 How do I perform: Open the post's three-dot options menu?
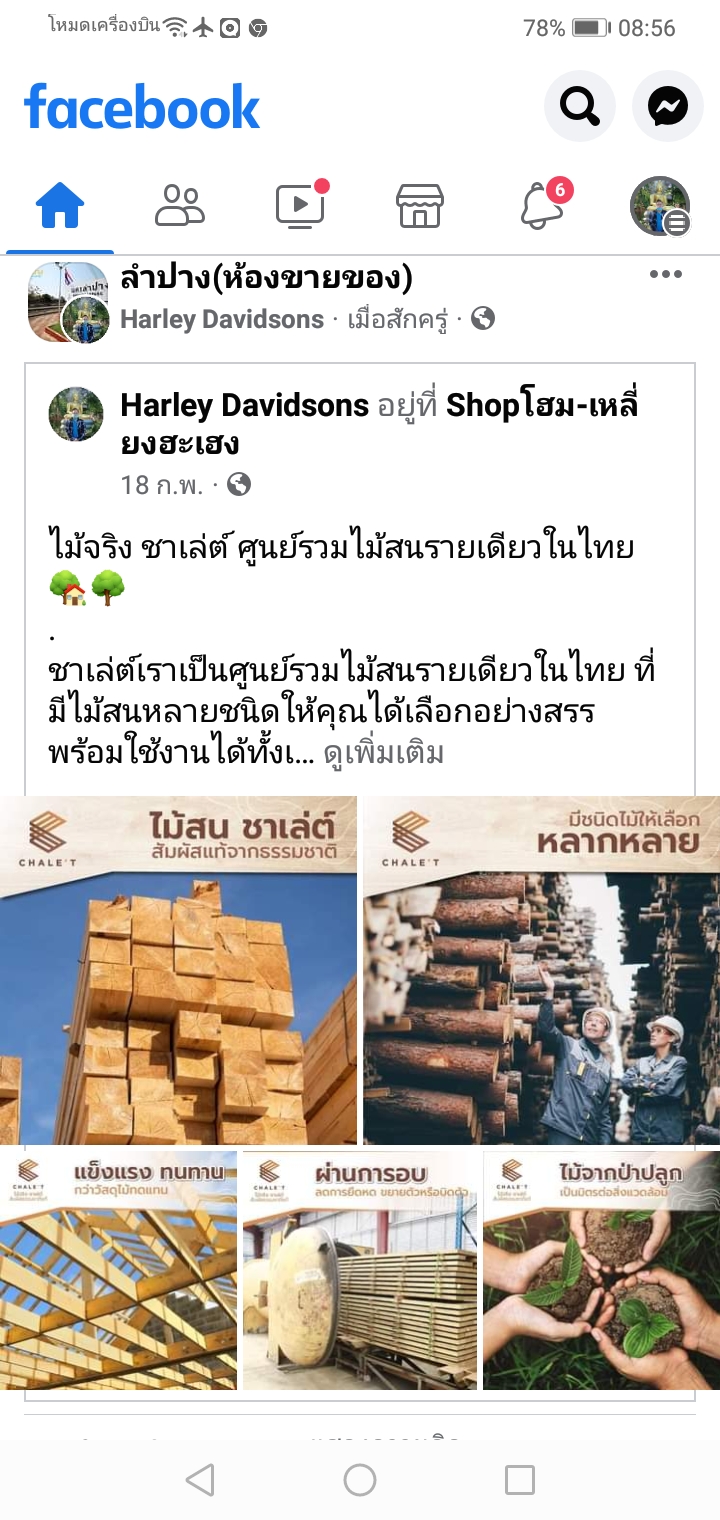pyautogui.click(x=666, y=275)
